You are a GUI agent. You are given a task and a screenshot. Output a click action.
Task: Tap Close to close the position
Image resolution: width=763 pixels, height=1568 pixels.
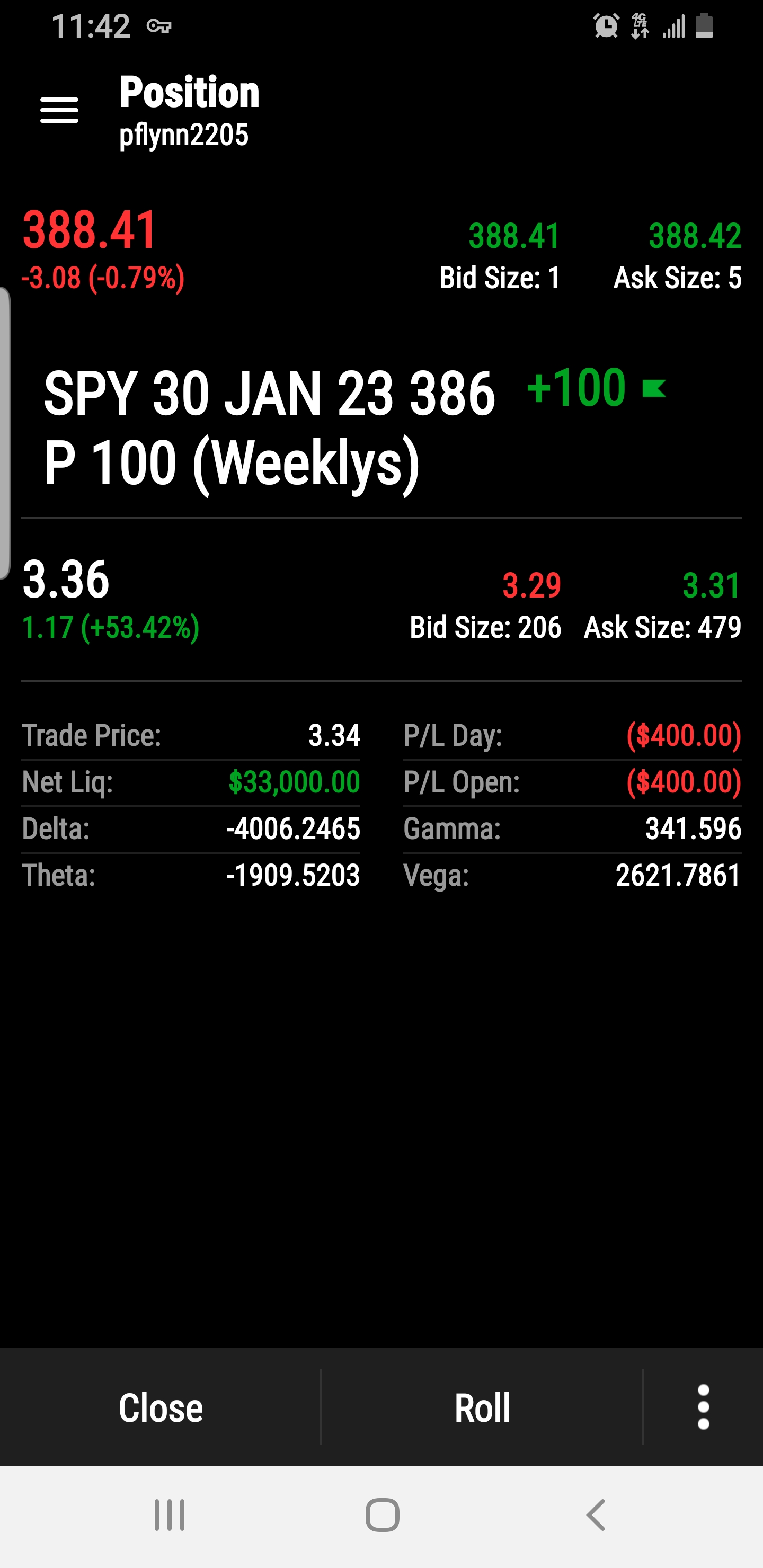click(x=160, y=1408)
